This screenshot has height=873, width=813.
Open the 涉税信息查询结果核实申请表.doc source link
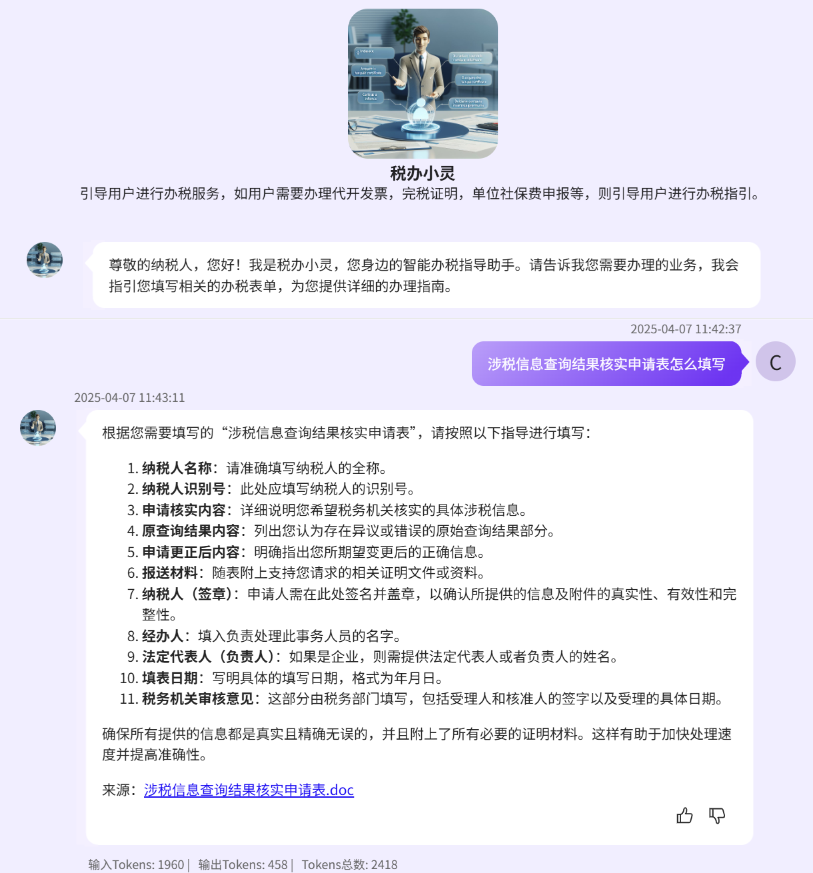[x=249, y=790]
